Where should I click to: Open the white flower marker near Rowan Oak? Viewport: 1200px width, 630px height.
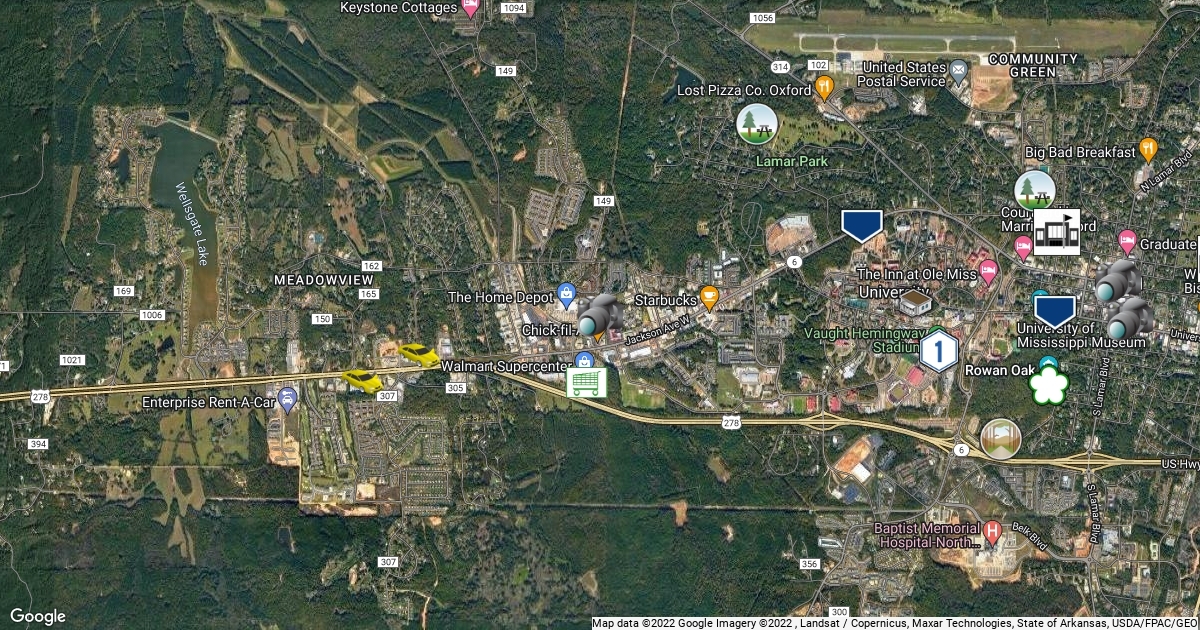point(1048,386)
